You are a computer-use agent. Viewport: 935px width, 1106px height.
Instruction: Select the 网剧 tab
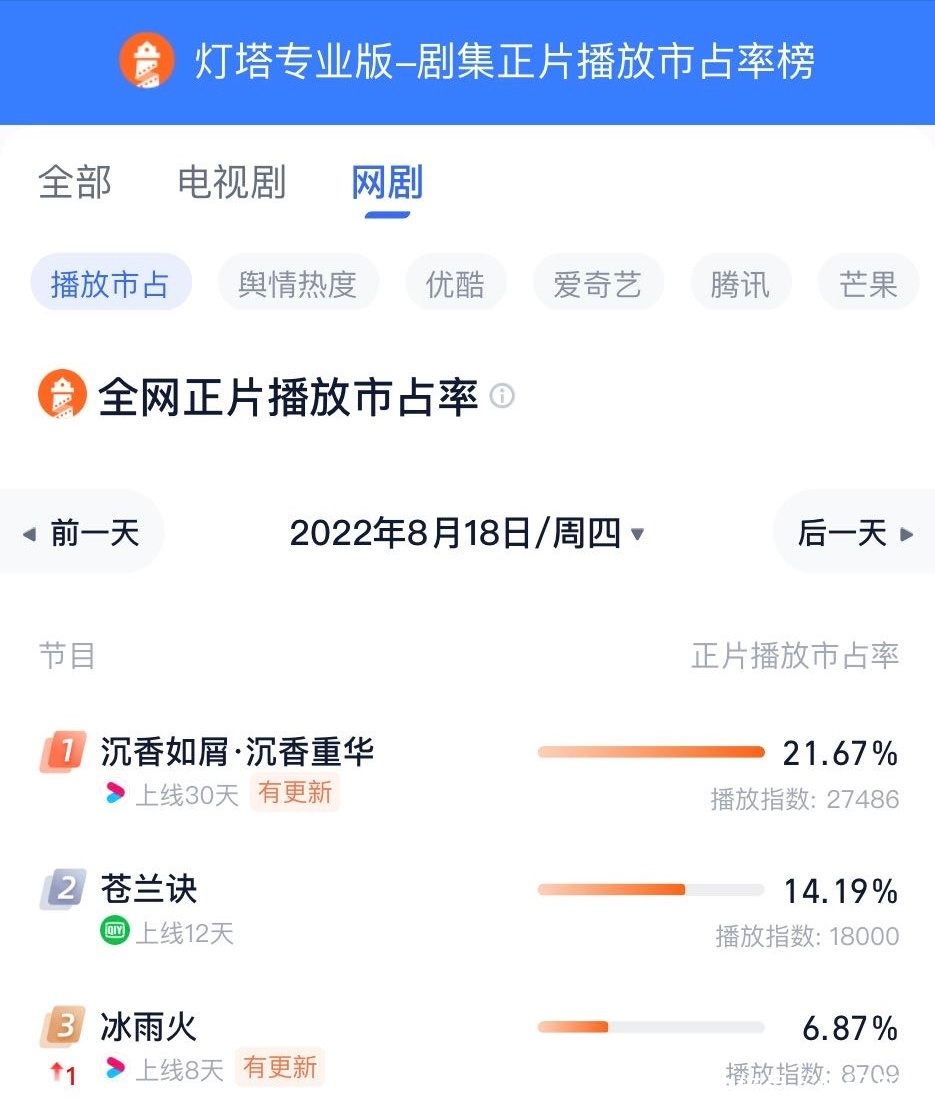[387, 183]
